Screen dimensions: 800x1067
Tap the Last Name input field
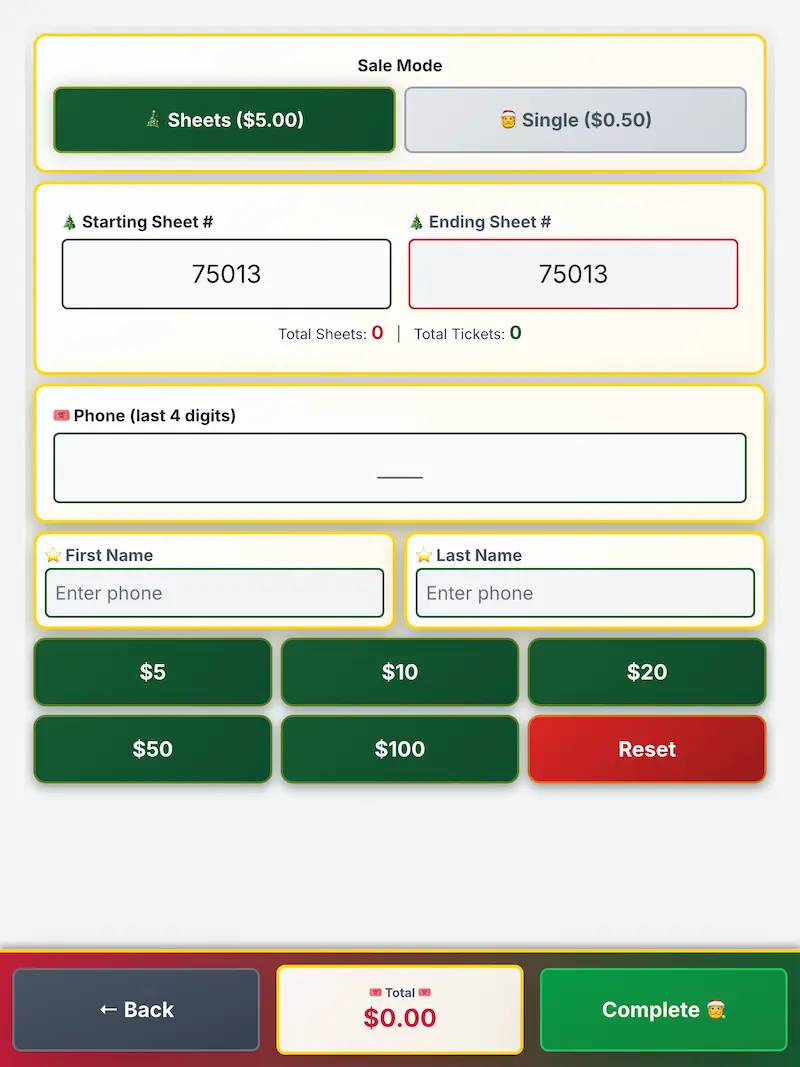pos(585,593)
